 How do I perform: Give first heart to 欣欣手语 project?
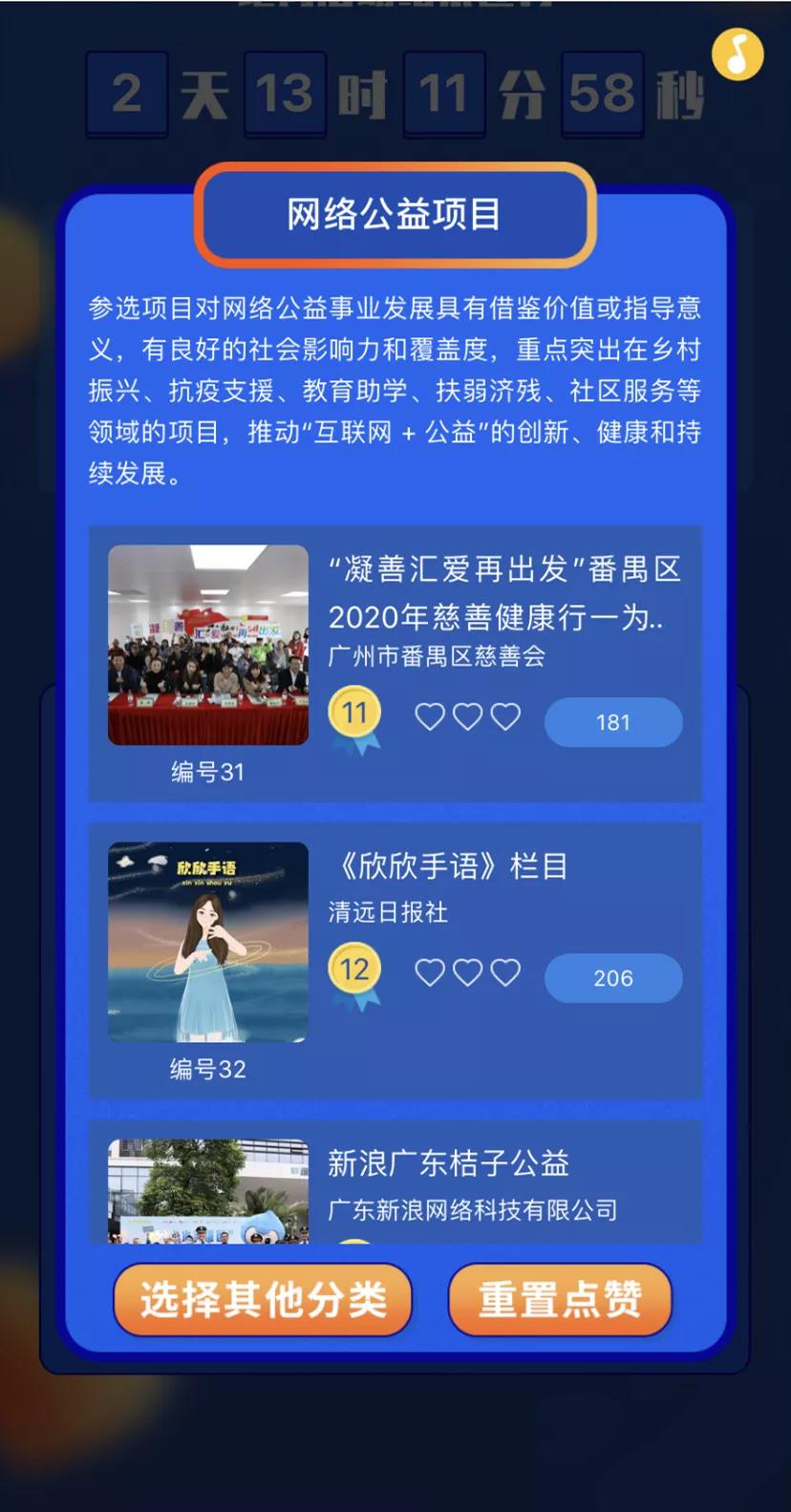click(430, 972)
